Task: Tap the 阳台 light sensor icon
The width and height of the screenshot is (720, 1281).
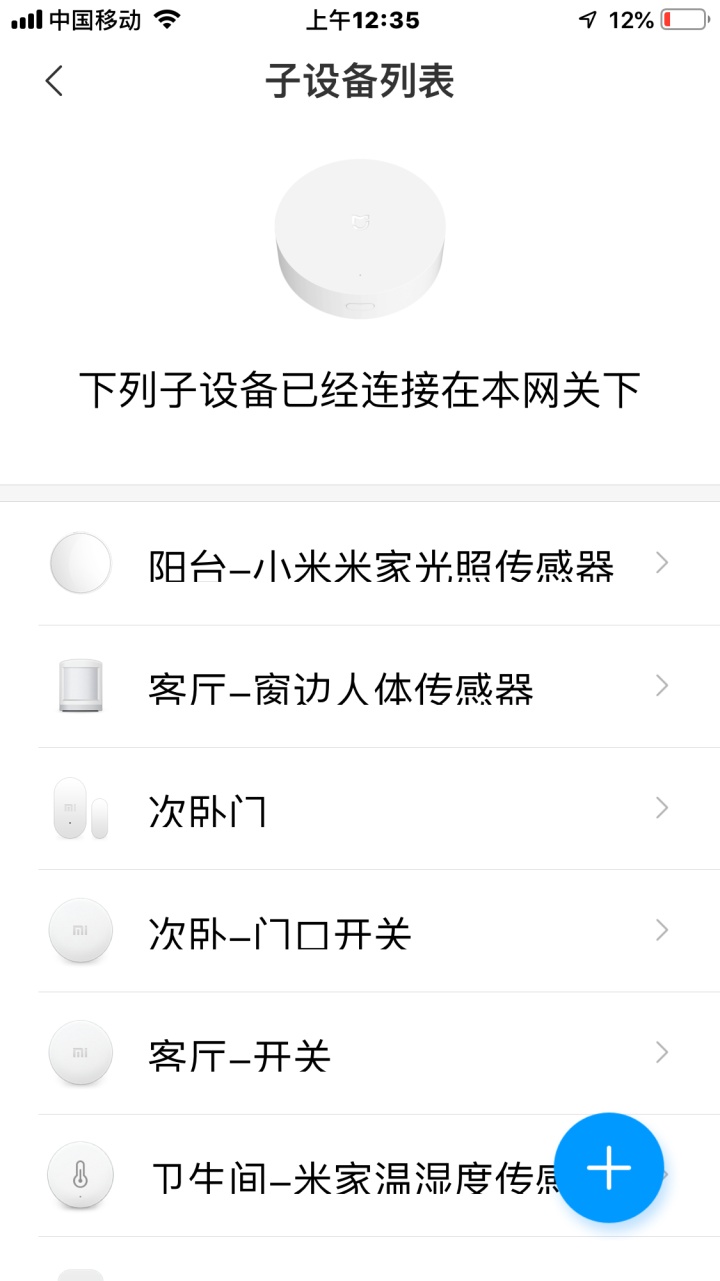Action: (80, 563)
